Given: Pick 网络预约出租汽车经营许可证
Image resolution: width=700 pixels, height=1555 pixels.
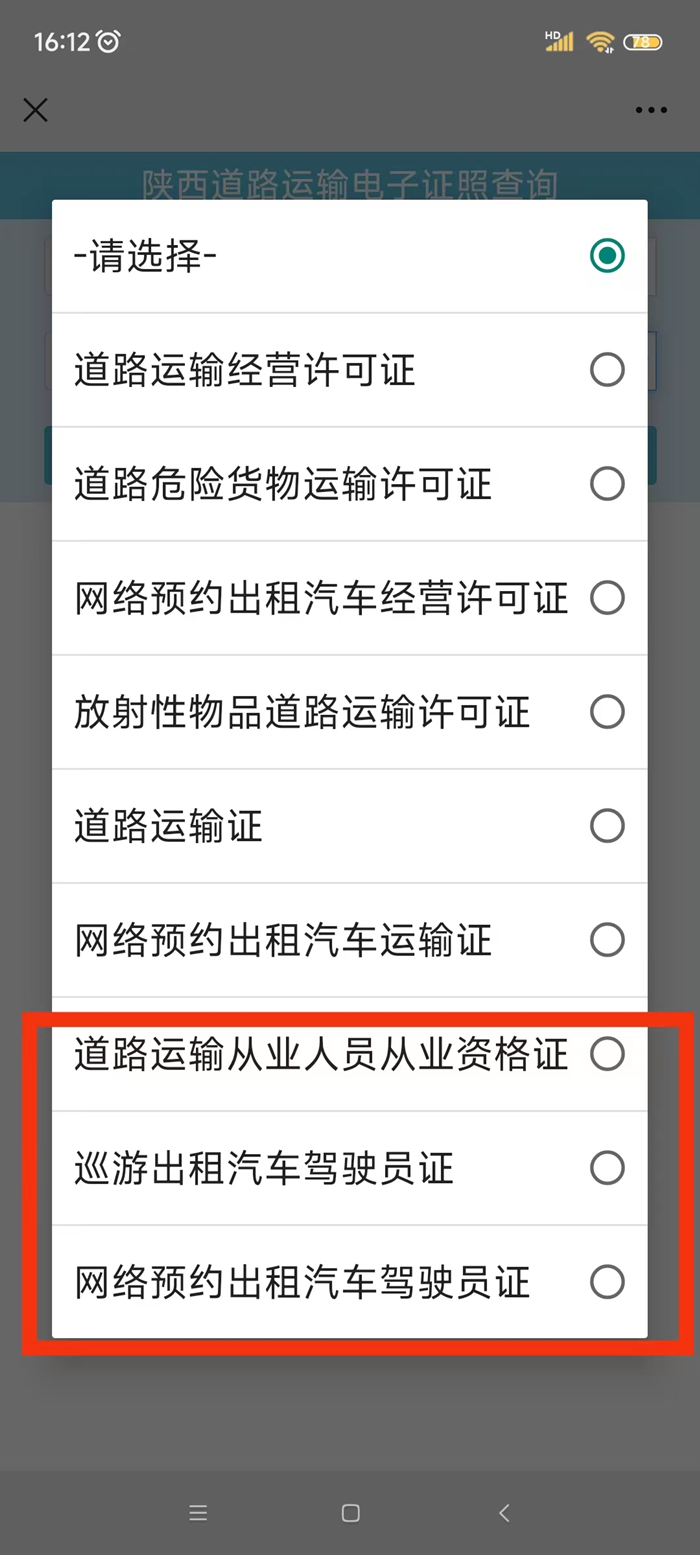Looking at the screenshot, I should (x=349, y=598).
